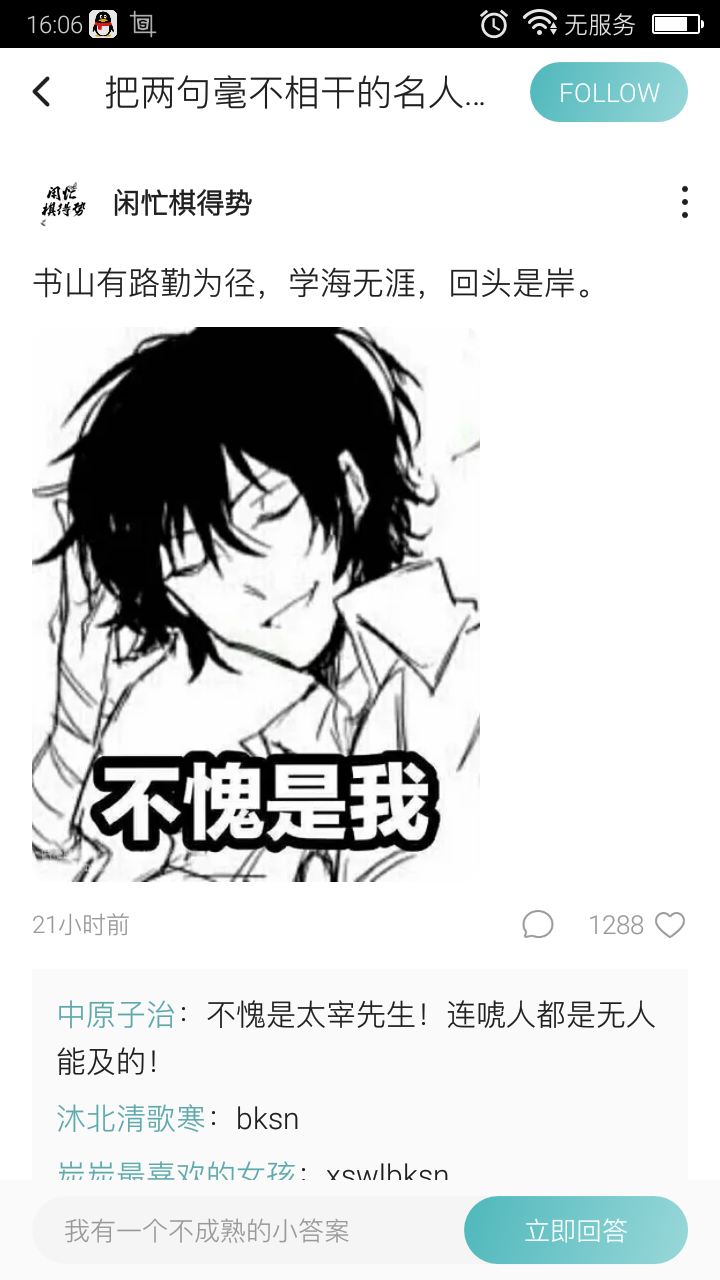720x1280 pixels.
Task: Open 闲忙棋得势's profile avatar
Action: (62, 204)
